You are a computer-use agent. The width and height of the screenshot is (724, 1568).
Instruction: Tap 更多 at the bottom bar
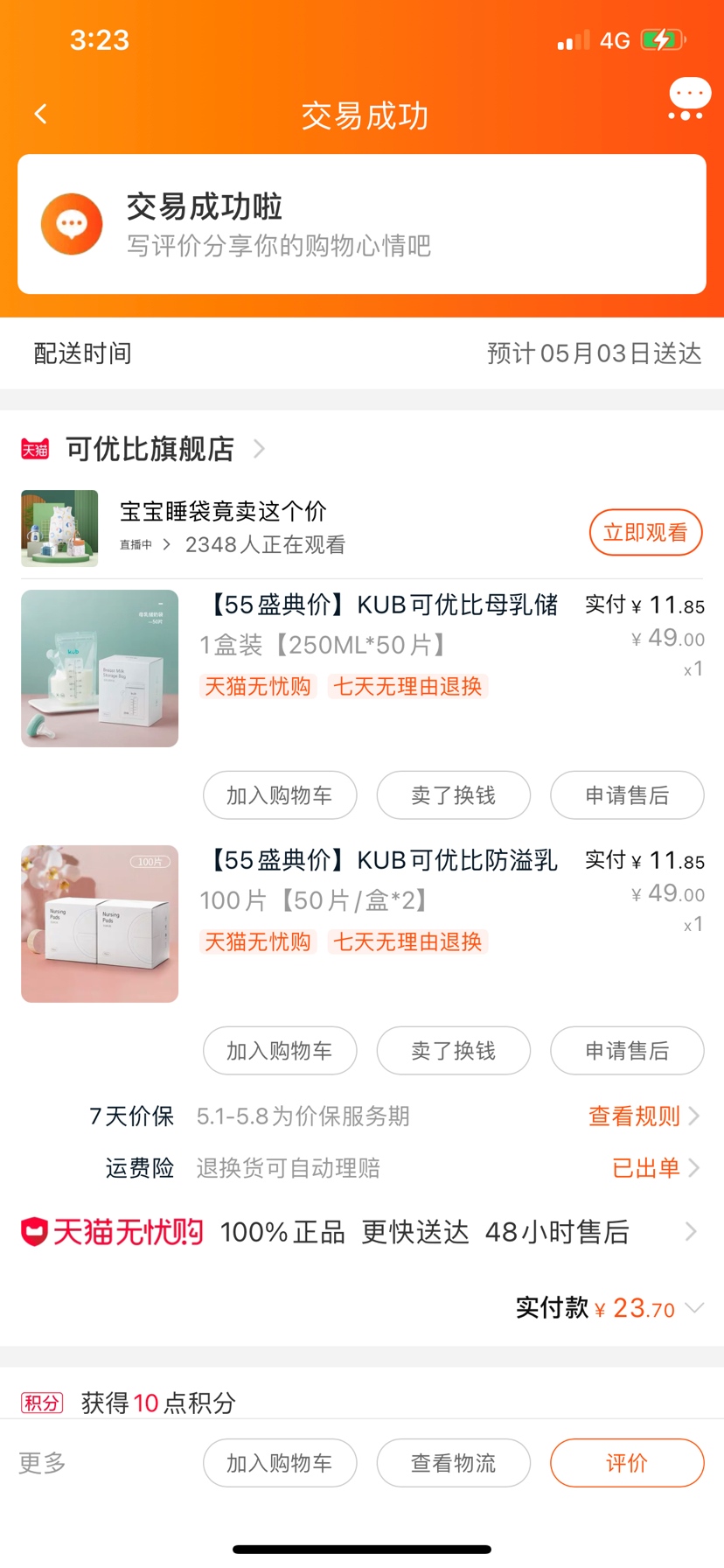coord(42,1463)
